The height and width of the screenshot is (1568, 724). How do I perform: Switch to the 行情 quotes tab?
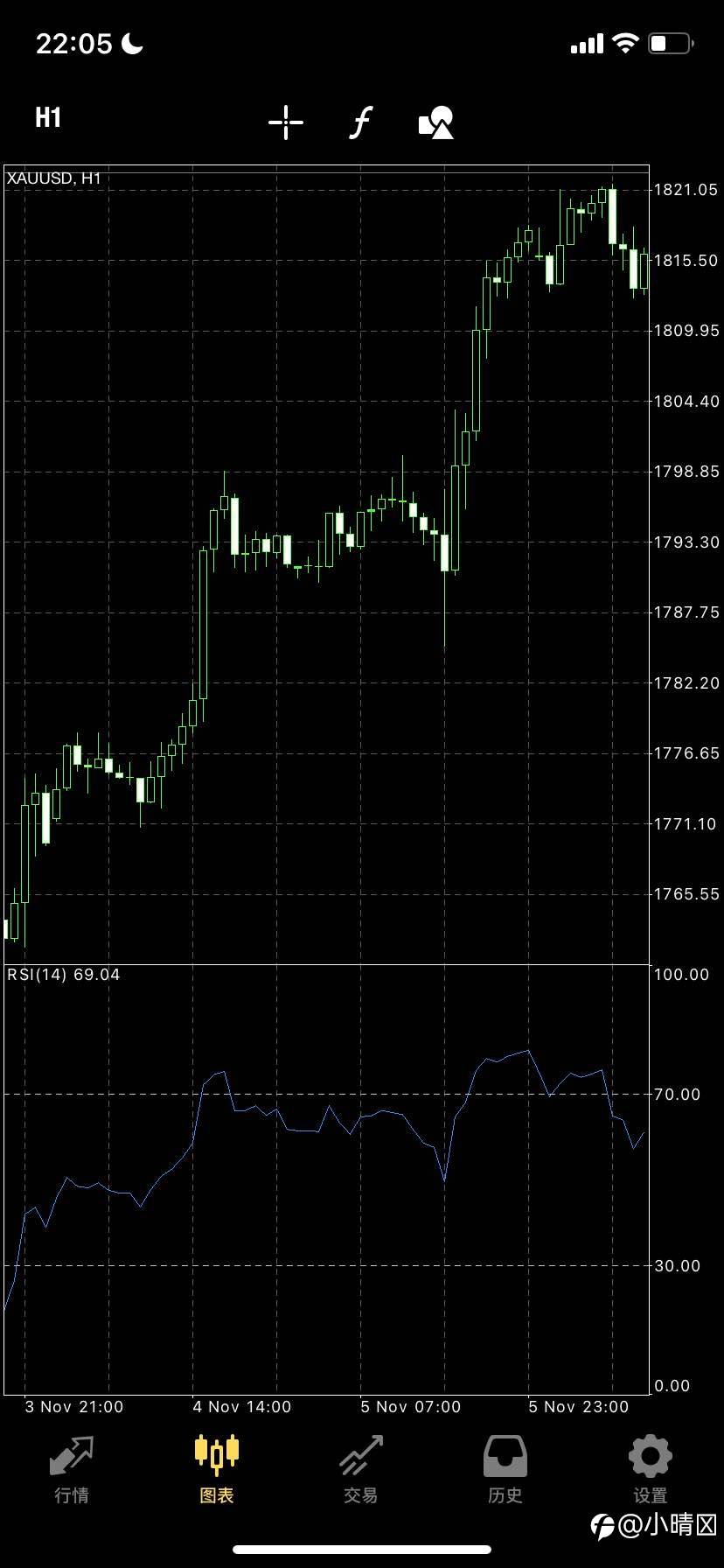pyautogui.click(x=72, y=1470)
